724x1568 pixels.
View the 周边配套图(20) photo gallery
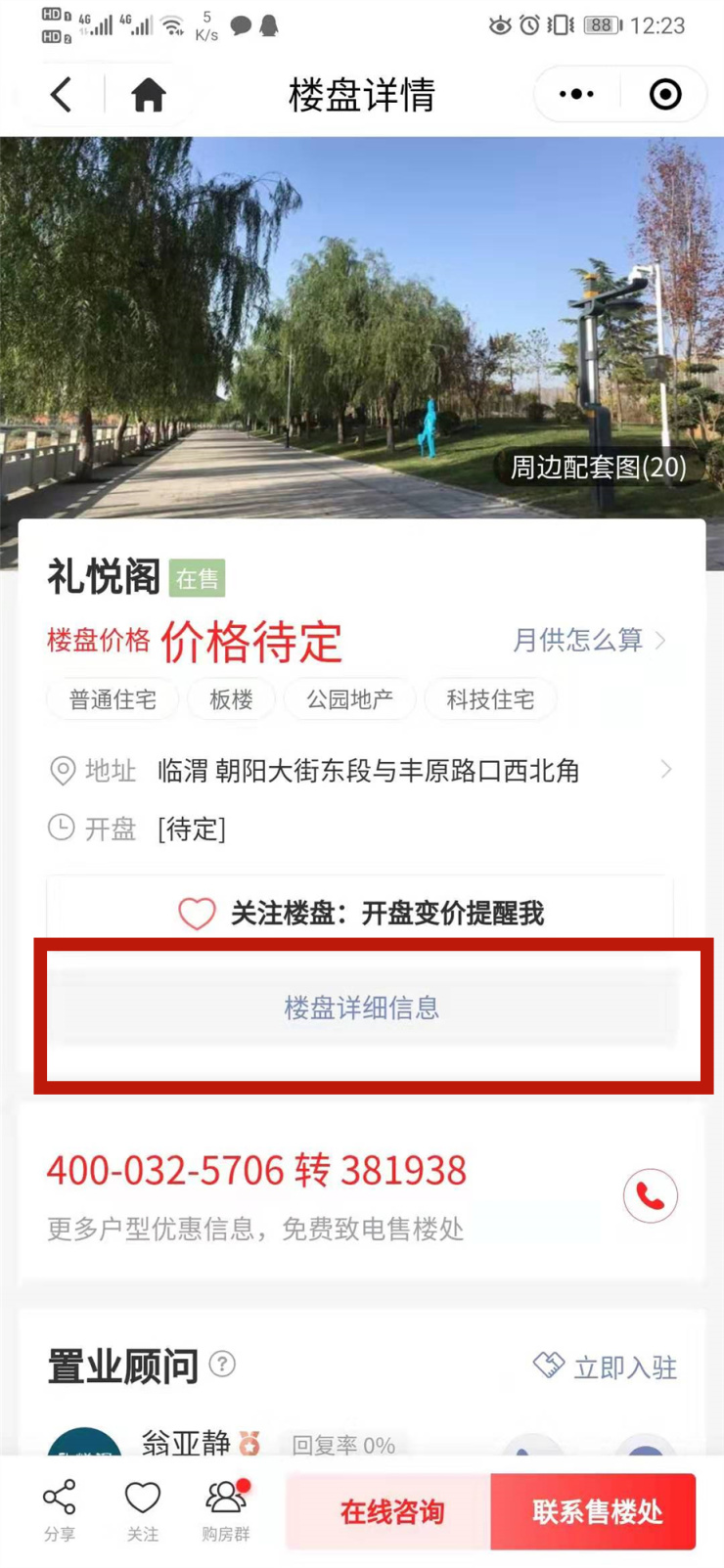(x=598, y=468)
